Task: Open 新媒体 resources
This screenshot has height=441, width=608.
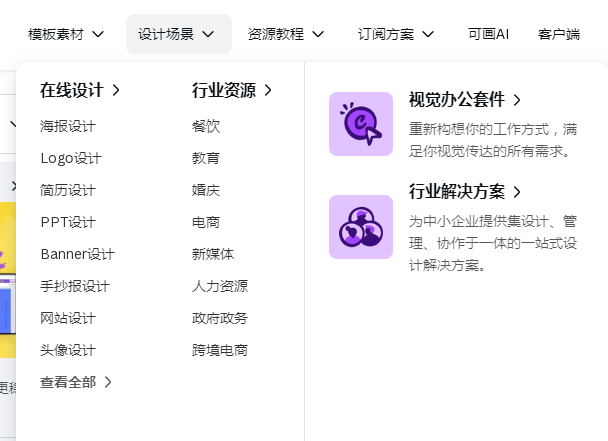Action: point(213,254)
